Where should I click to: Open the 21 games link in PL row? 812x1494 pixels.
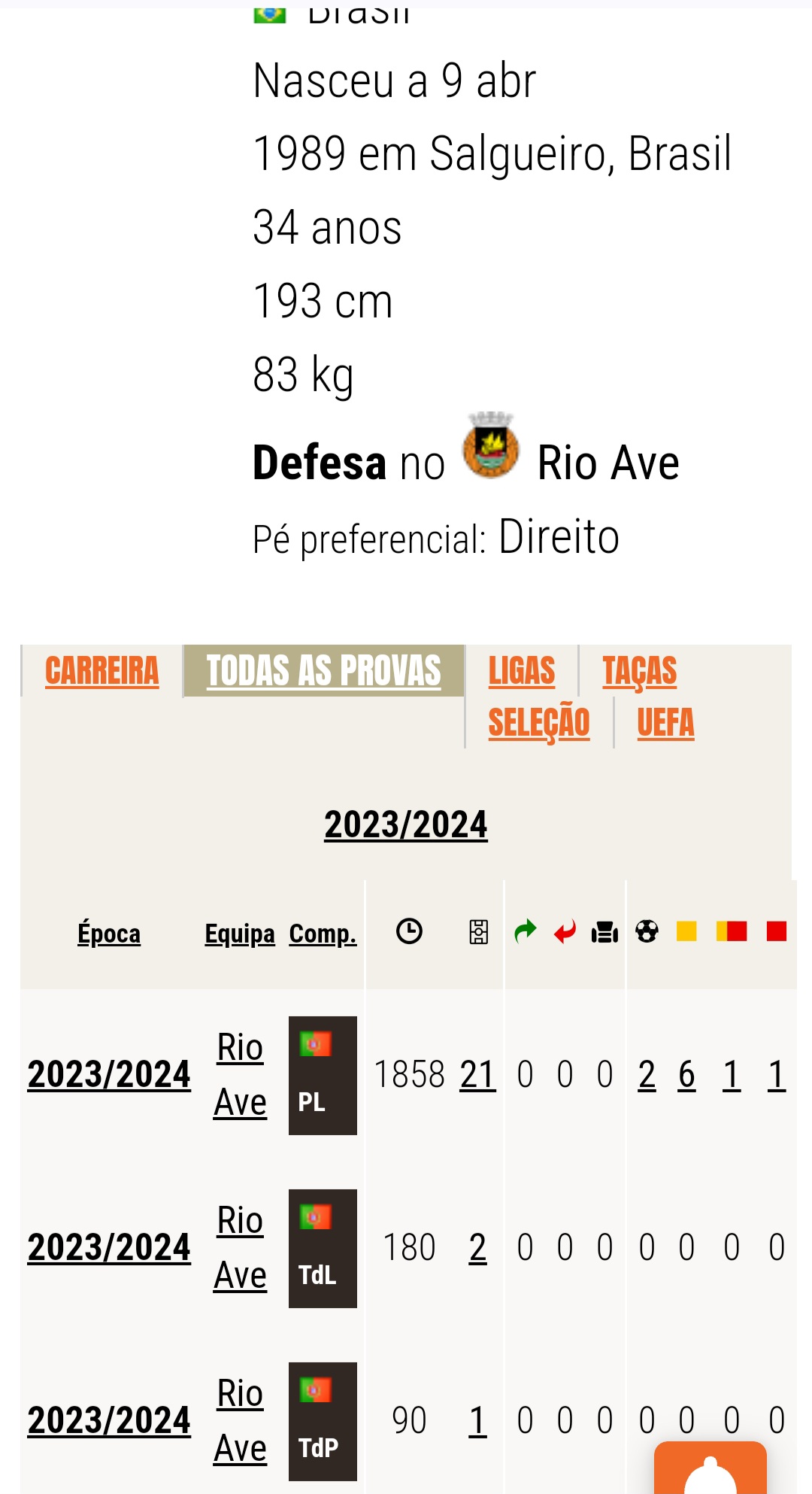pyautogui.click(x=478, y=1075)
